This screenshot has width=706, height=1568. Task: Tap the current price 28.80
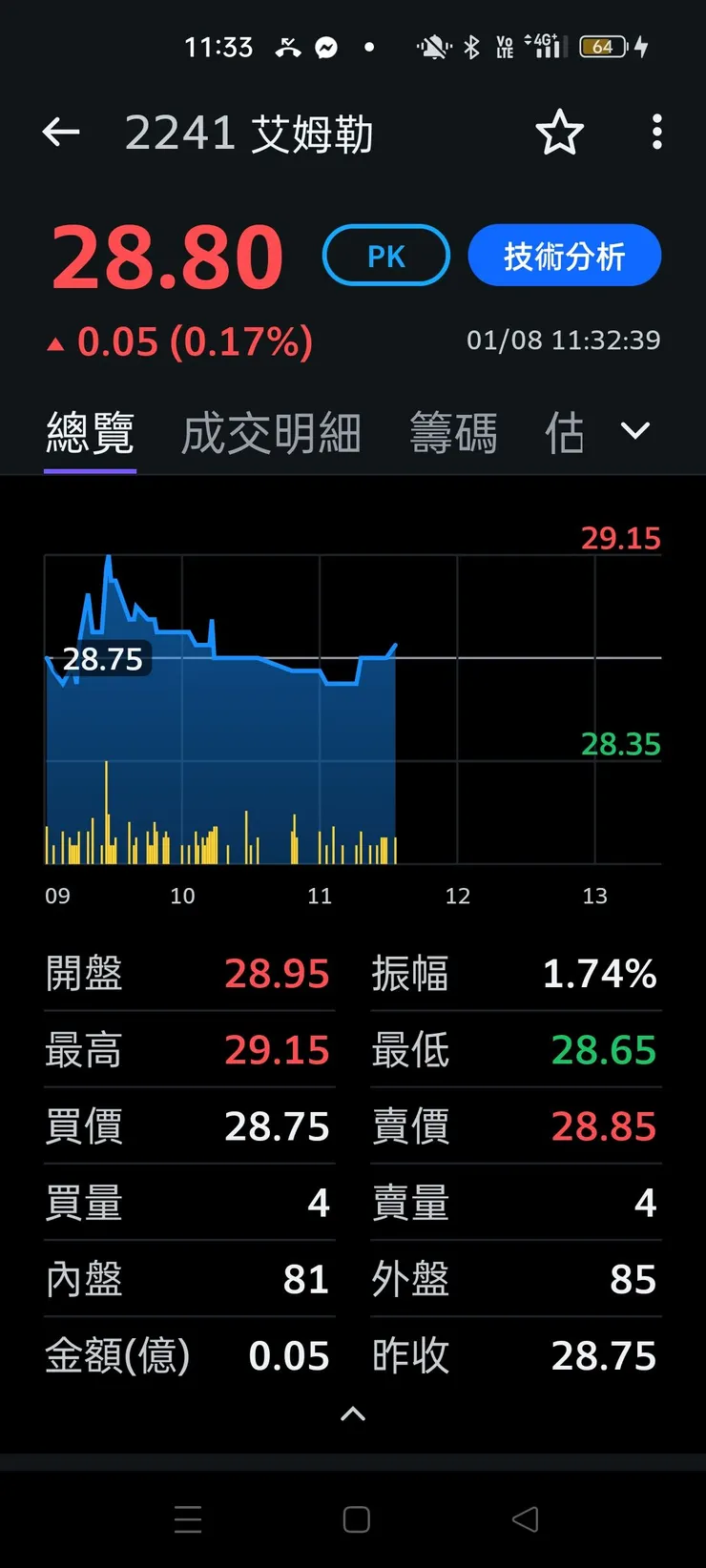[165, 253]
